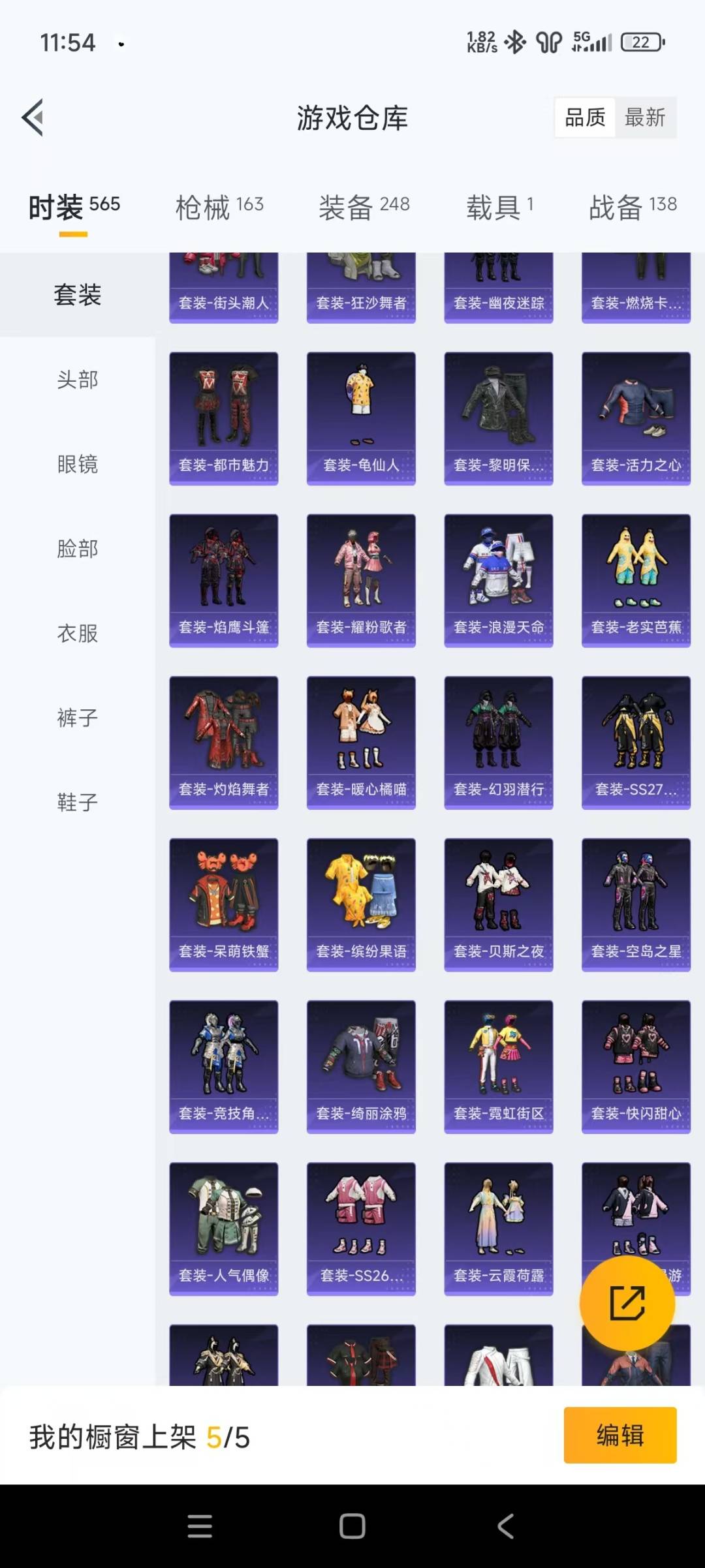Open recent apps from navigation bar
705x1568 pixels.
click(x=200, y=1526)
